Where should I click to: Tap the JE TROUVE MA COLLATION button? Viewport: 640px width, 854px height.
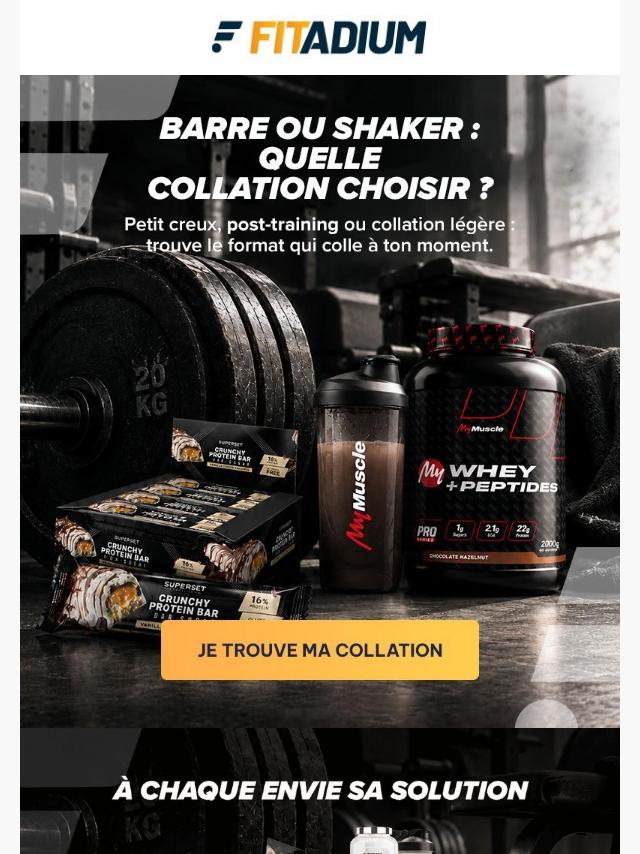point(320,650)
